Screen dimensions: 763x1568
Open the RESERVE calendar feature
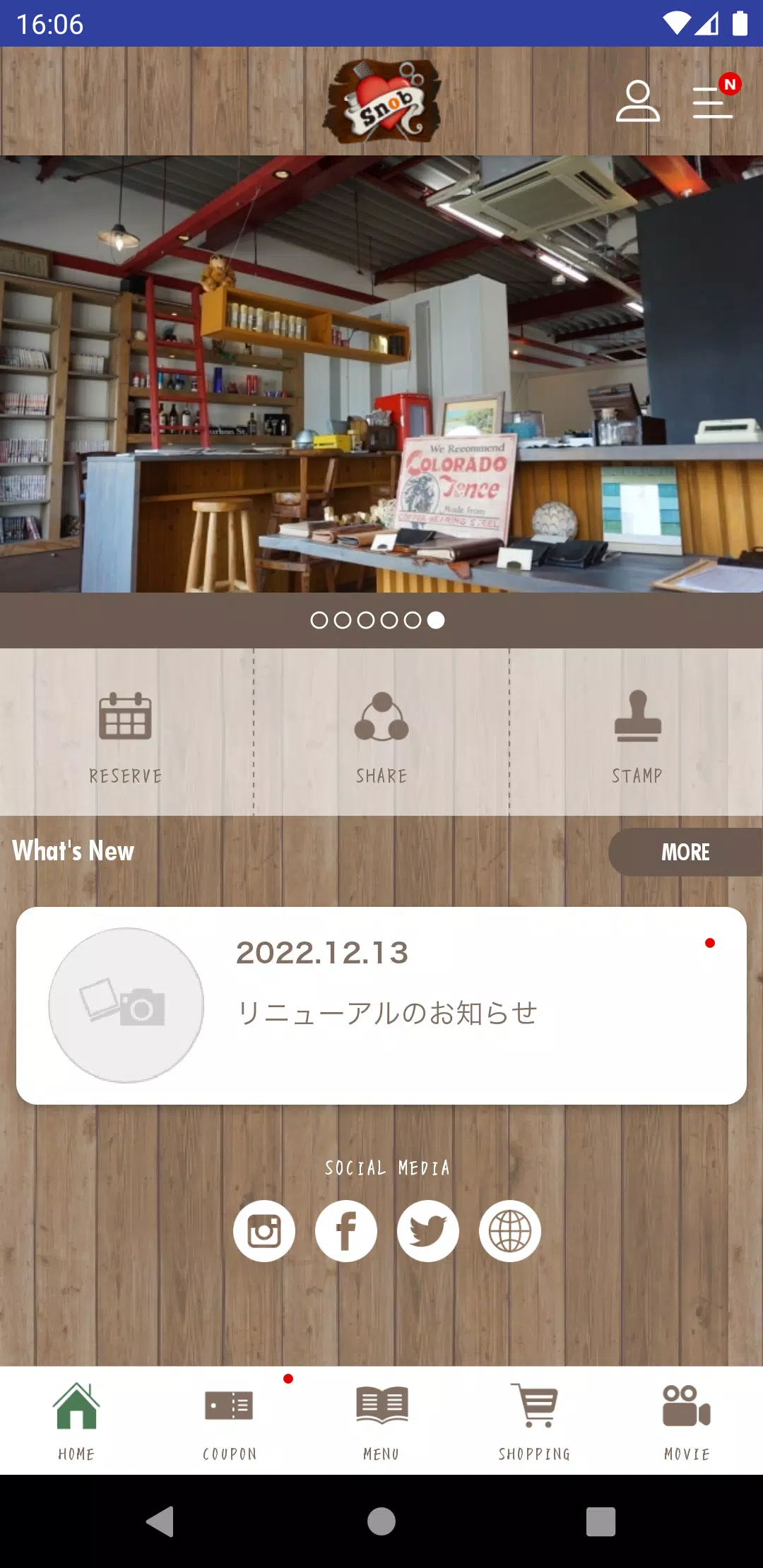[125, 735]
